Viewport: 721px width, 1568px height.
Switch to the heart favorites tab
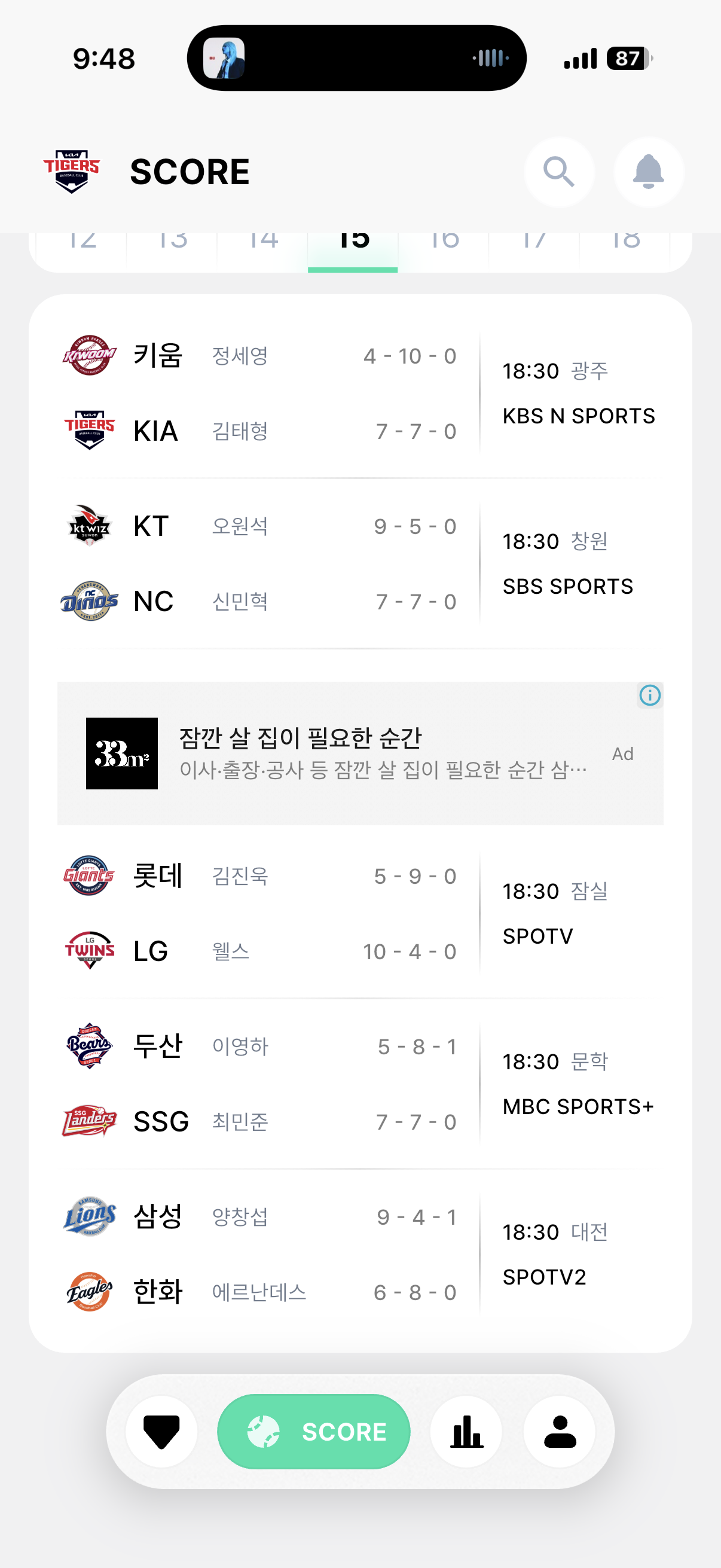(x=161, y=1431)
